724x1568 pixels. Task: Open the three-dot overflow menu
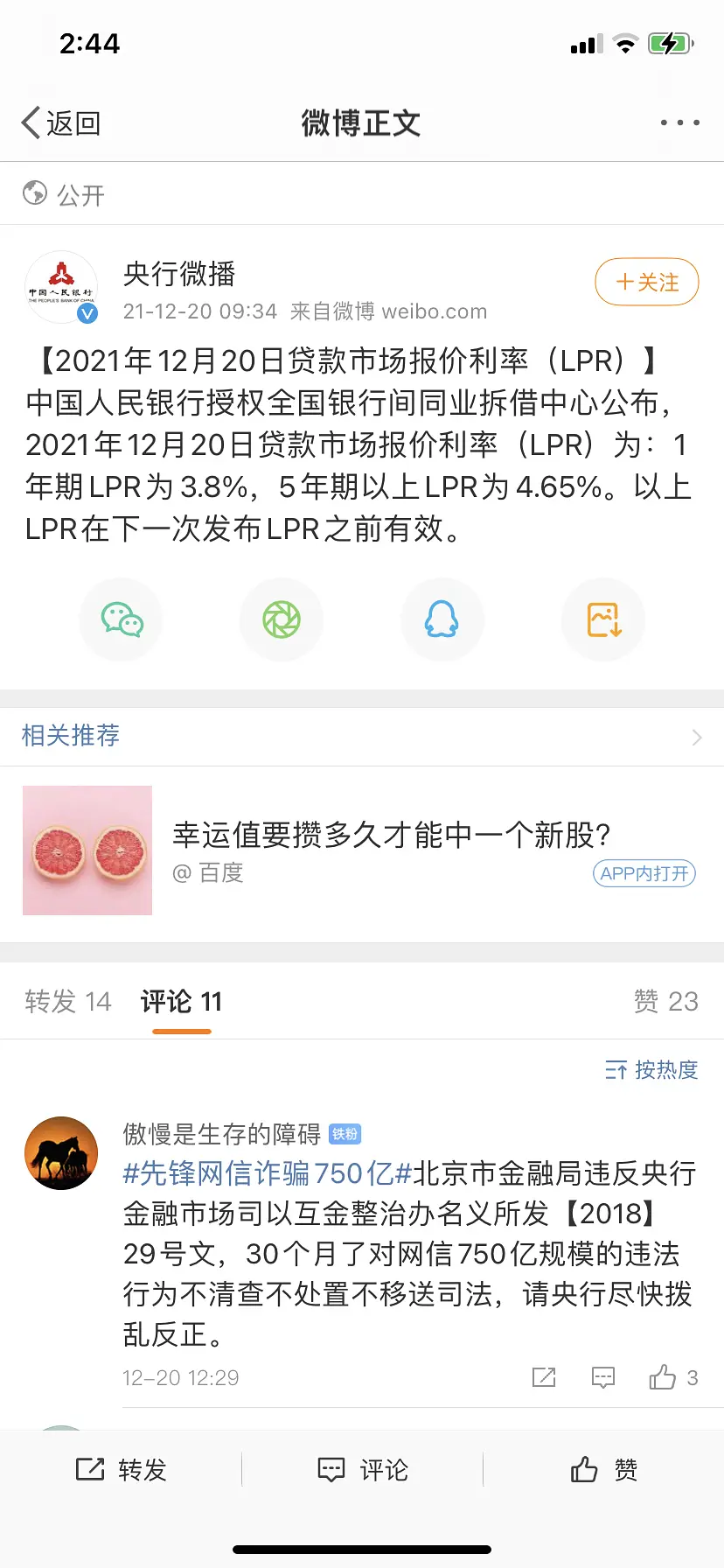(x=679, y=123)
